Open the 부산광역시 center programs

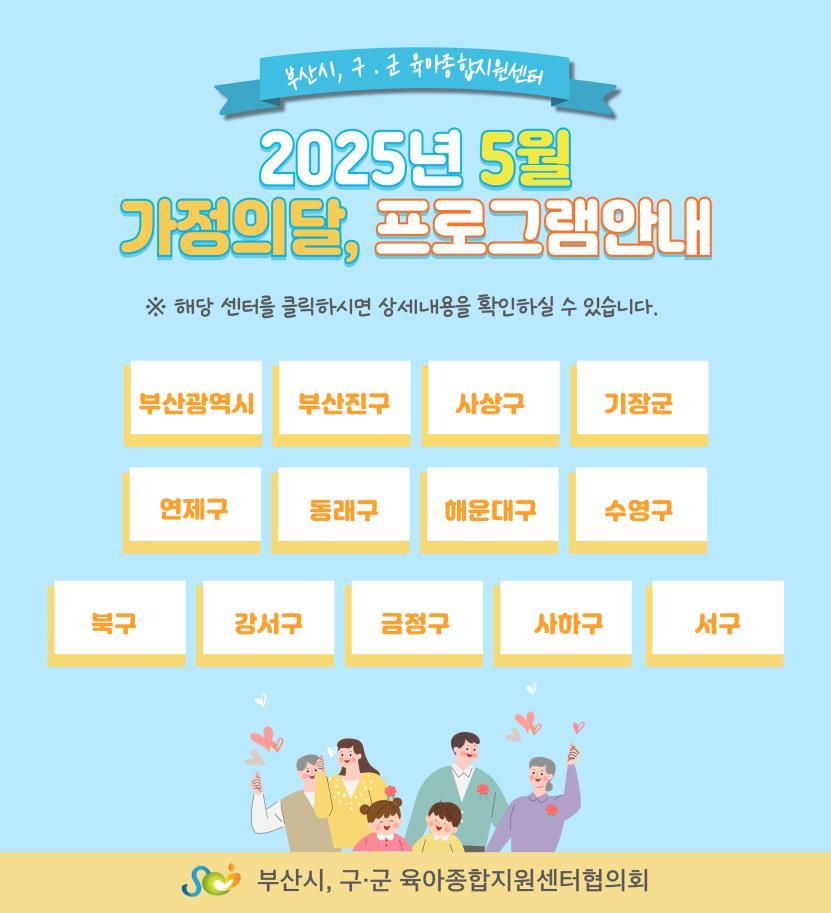point(196,403)
